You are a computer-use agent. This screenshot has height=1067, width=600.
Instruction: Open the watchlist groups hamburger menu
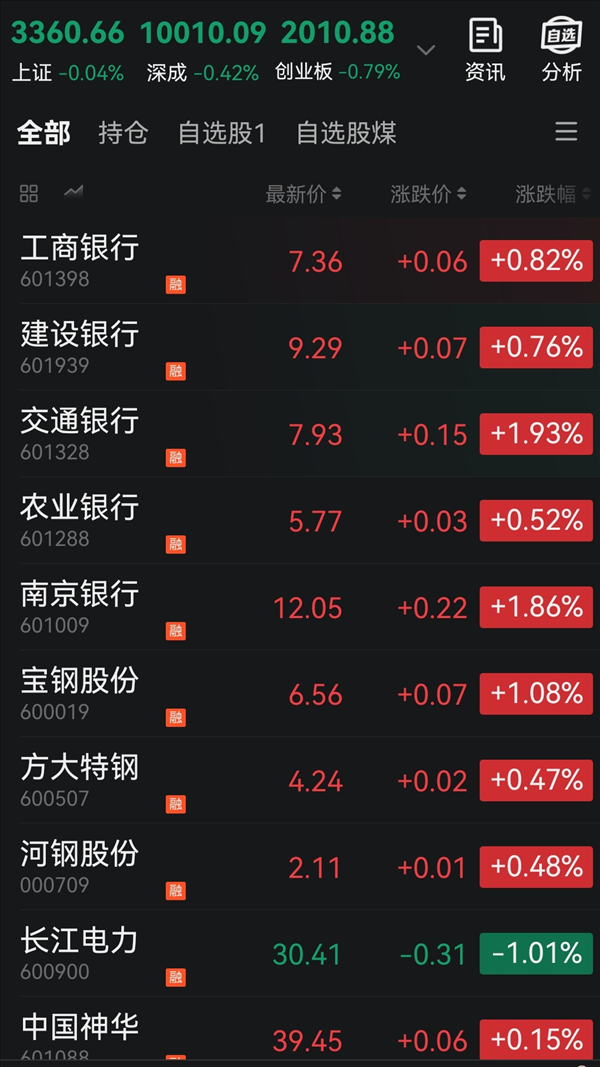pyautogui.click(x=566, y=131)
